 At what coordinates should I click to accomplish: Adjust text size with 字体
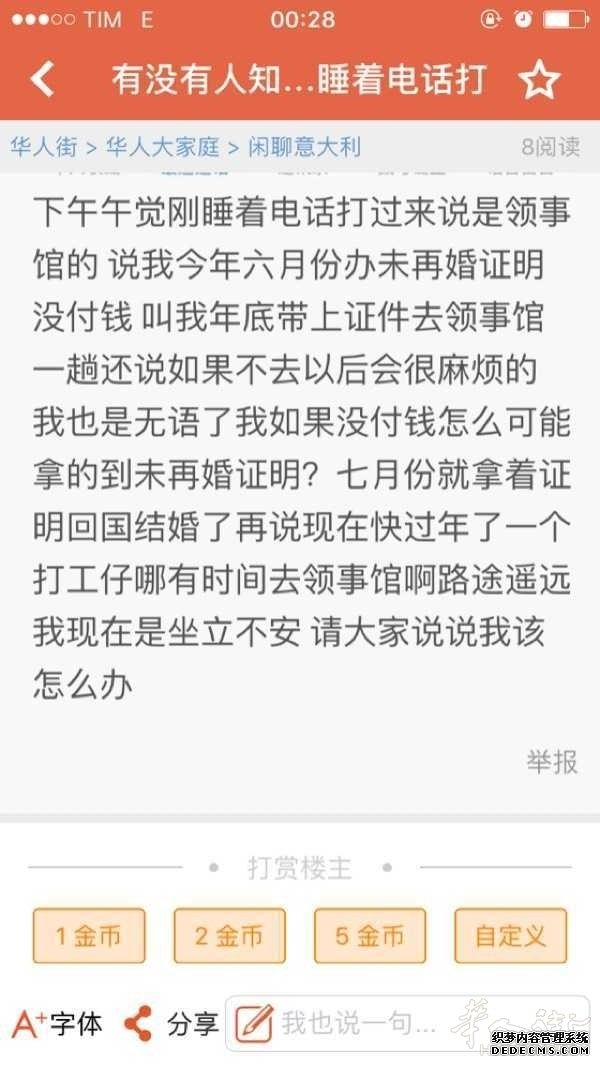[57, 1024]
